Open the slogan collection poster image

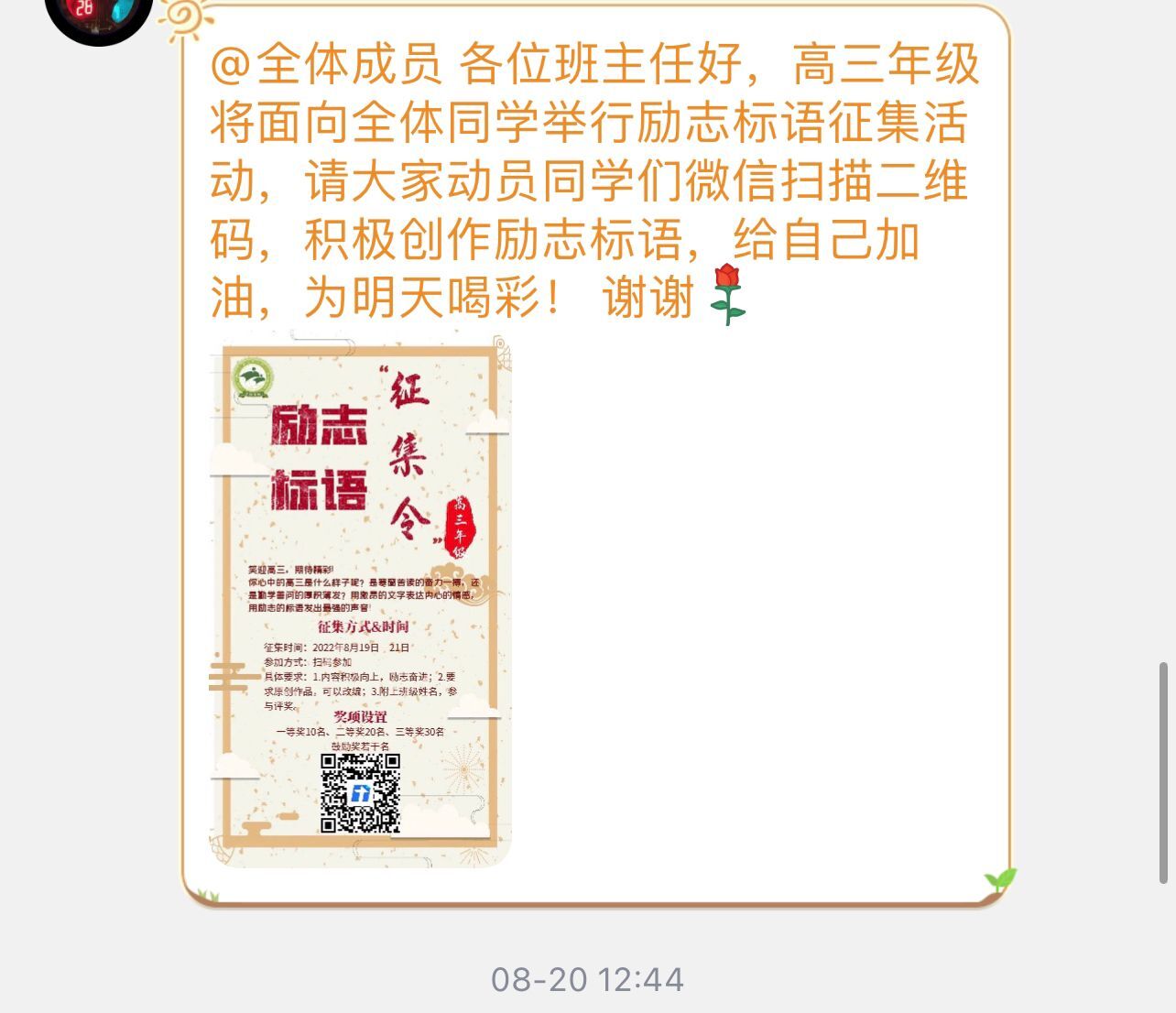tap(361, 600)
